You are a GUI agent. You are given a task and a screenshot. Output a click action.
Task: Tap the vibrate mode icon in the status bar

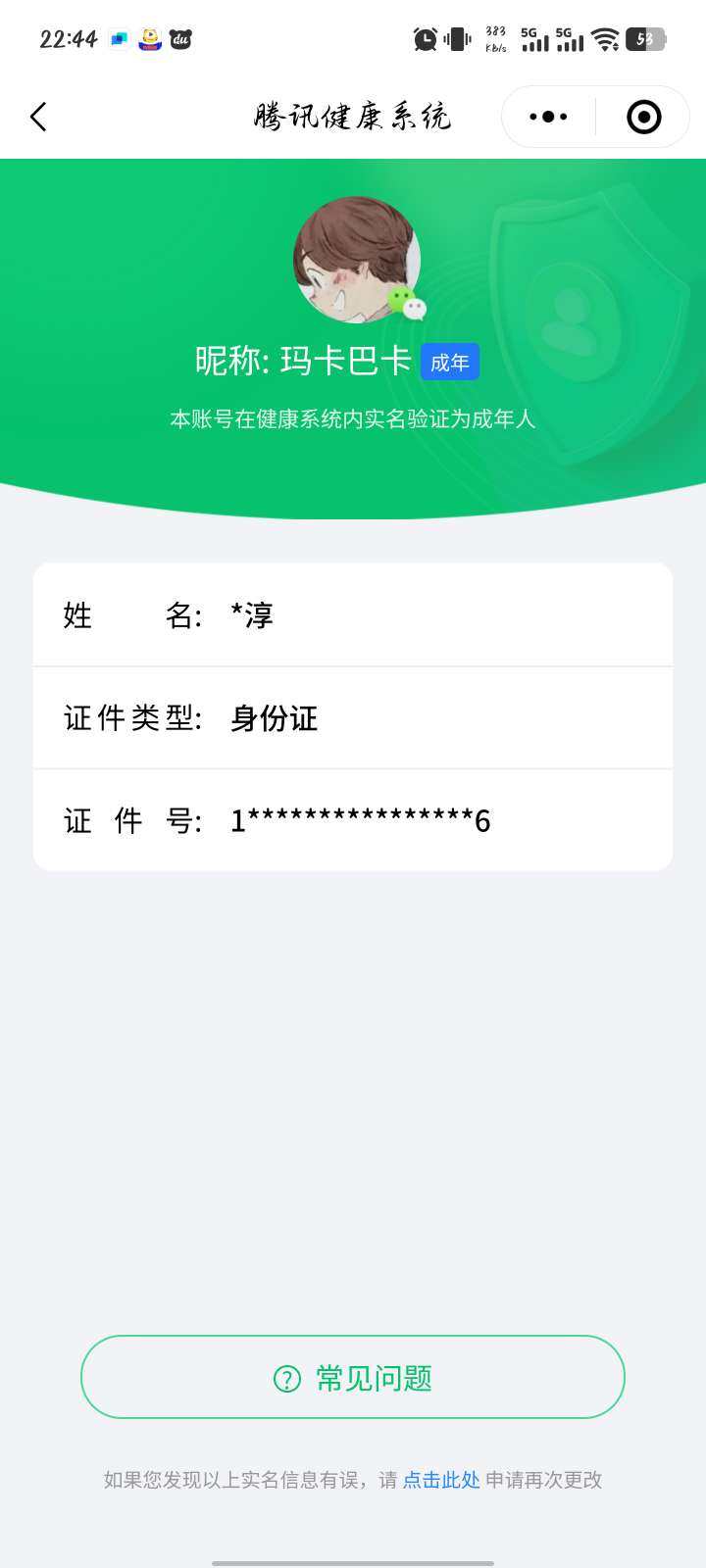457,37
